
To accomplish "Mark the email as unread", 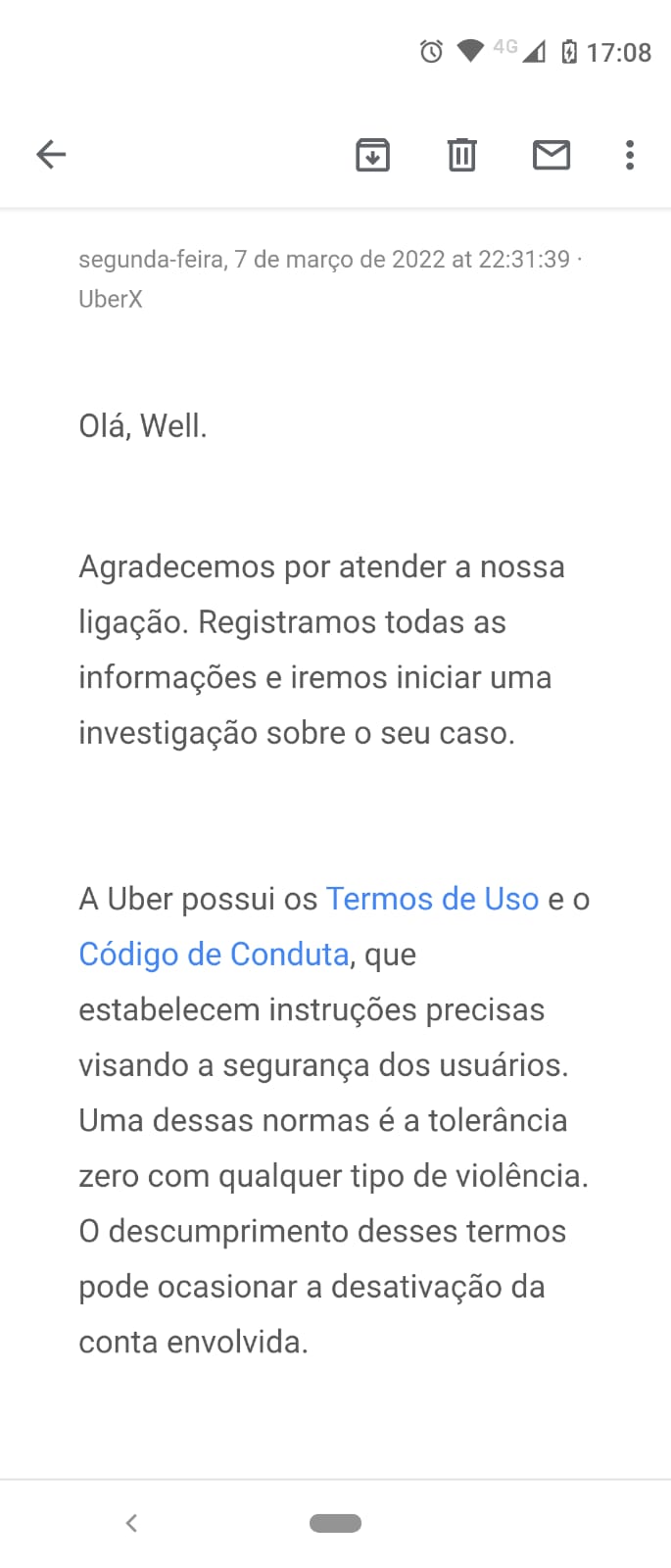I will 551,155.
